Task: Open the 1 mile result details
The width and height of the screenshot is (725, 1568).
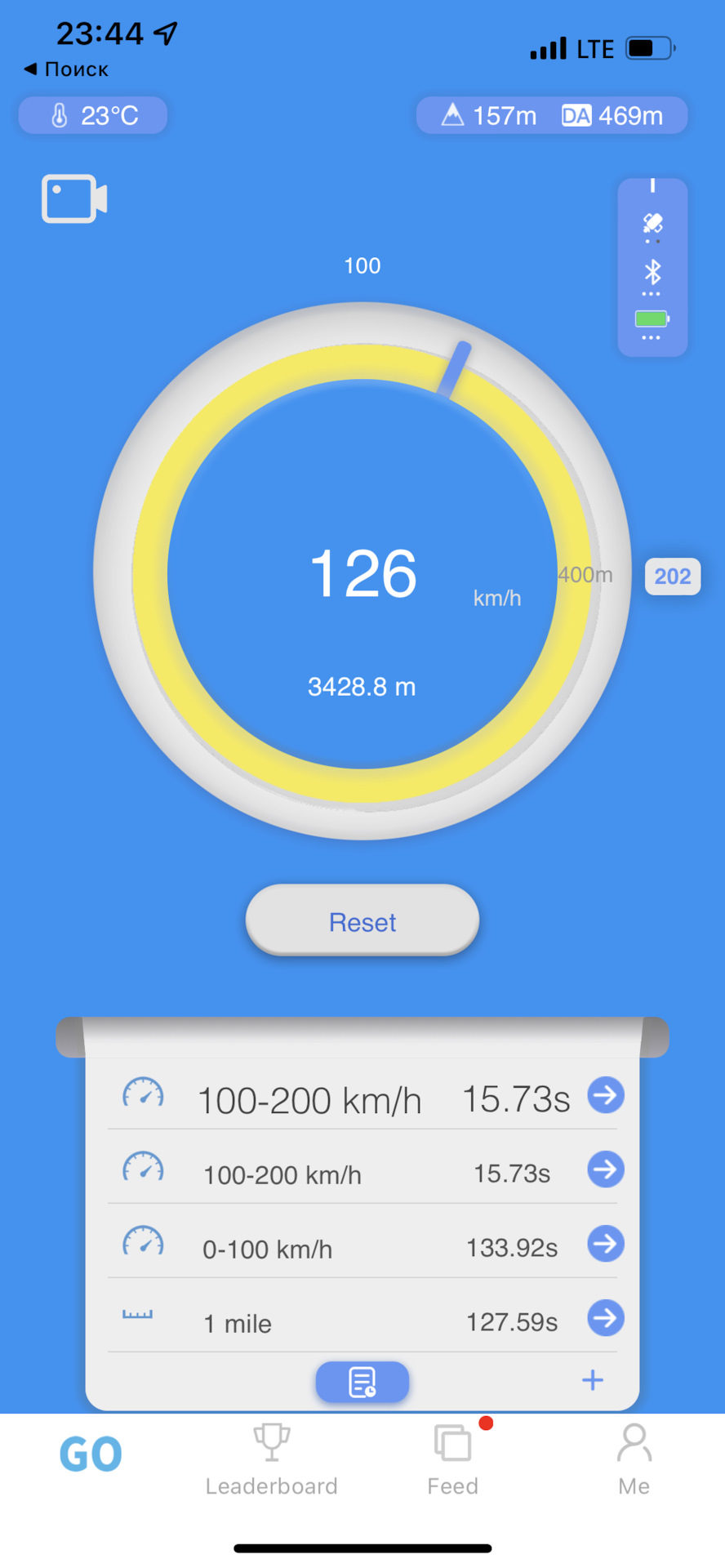Action: point(605,1318)
